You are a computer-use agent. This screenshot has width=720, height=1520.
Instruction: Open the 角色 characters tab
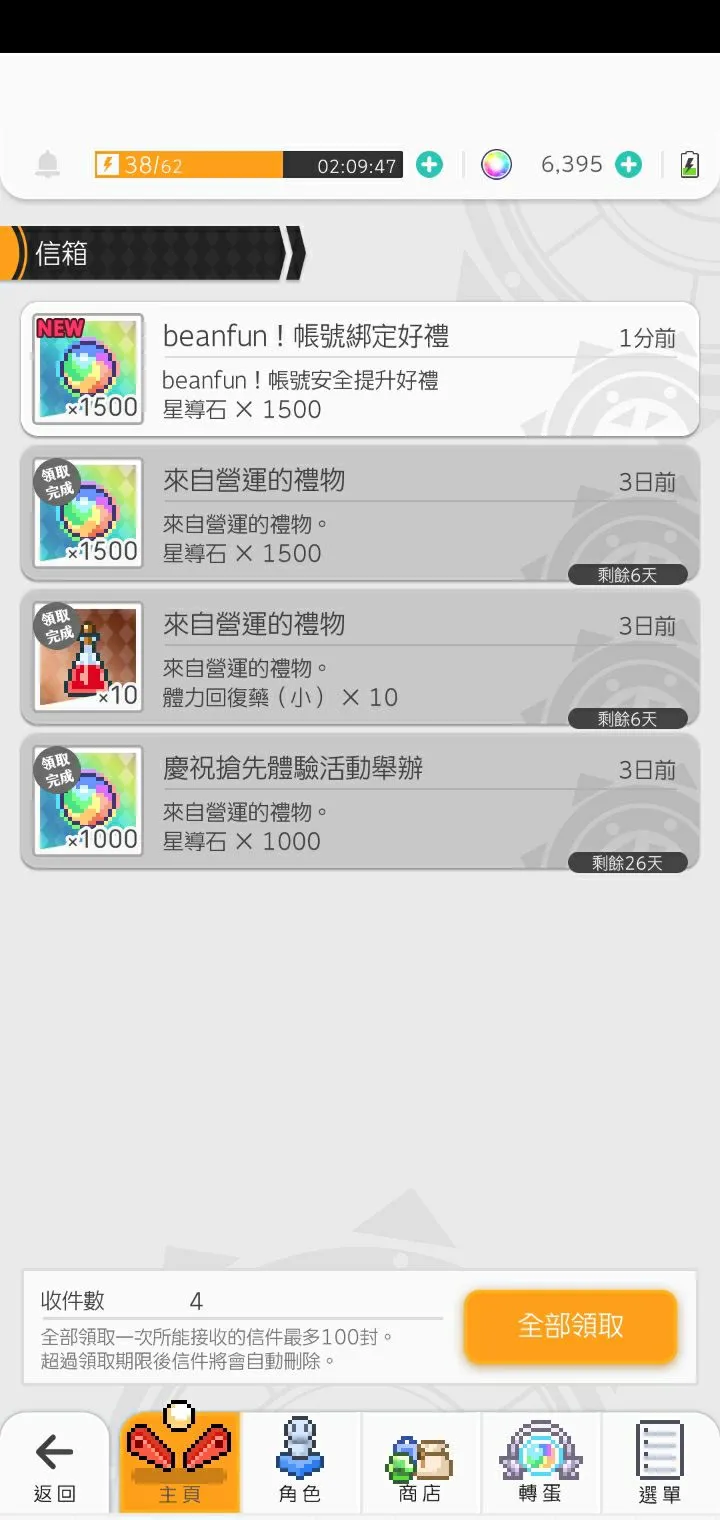(x=300, y=1465)
